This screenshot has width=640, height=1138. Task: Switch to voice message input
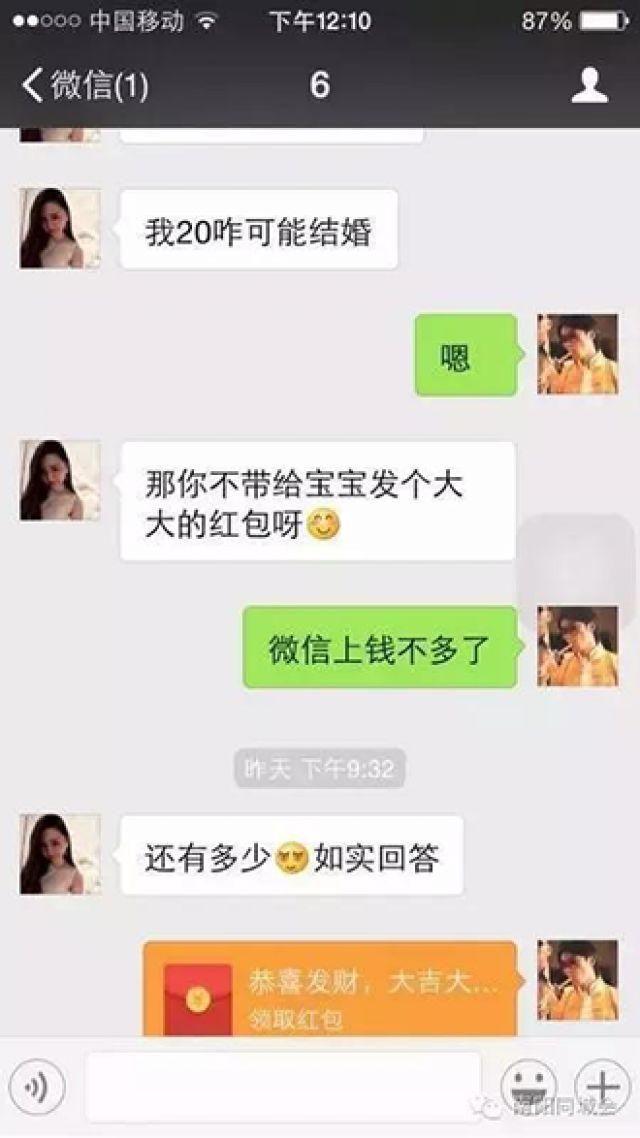click(37, 1087)
